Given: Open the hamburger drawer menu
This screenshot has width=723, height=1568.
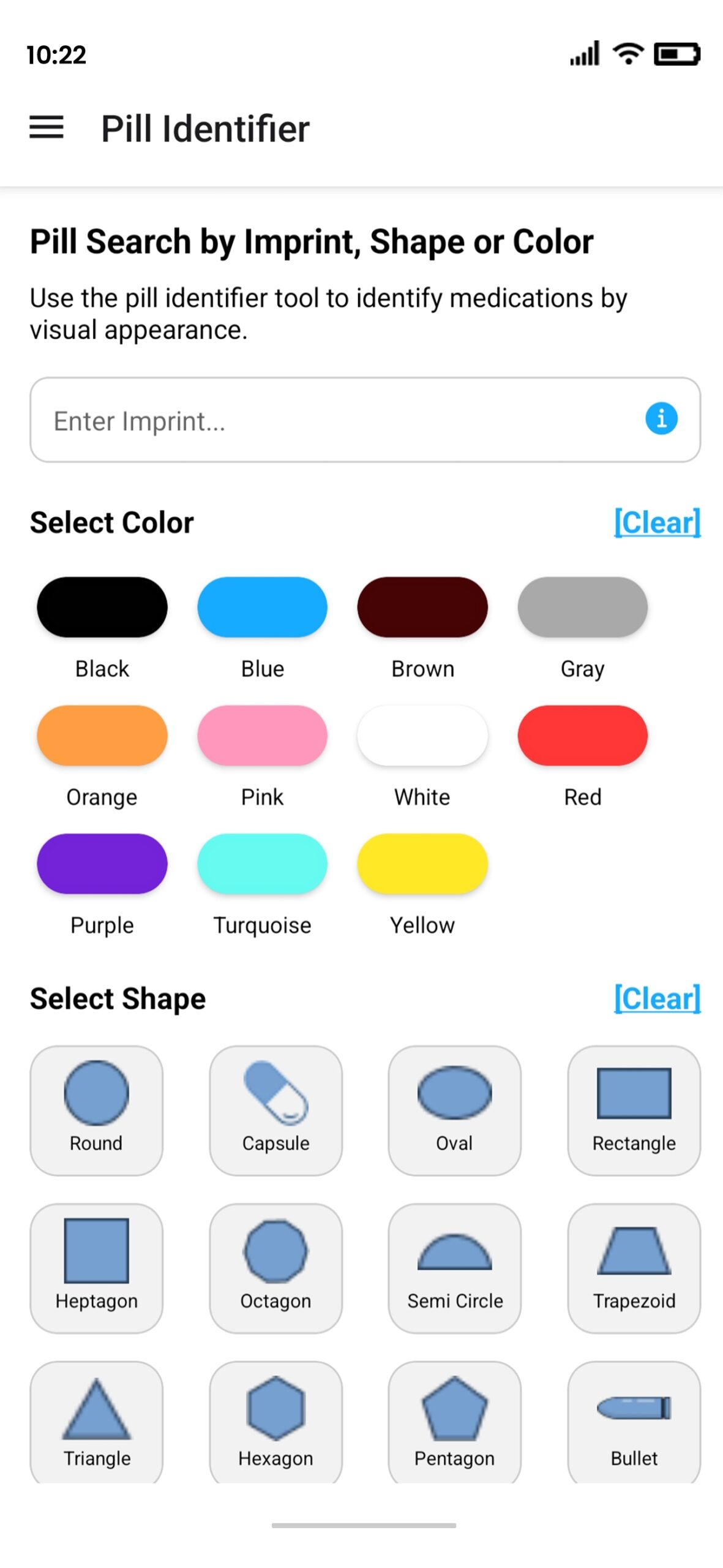Looking at the screenshot, I should point(47,127).
